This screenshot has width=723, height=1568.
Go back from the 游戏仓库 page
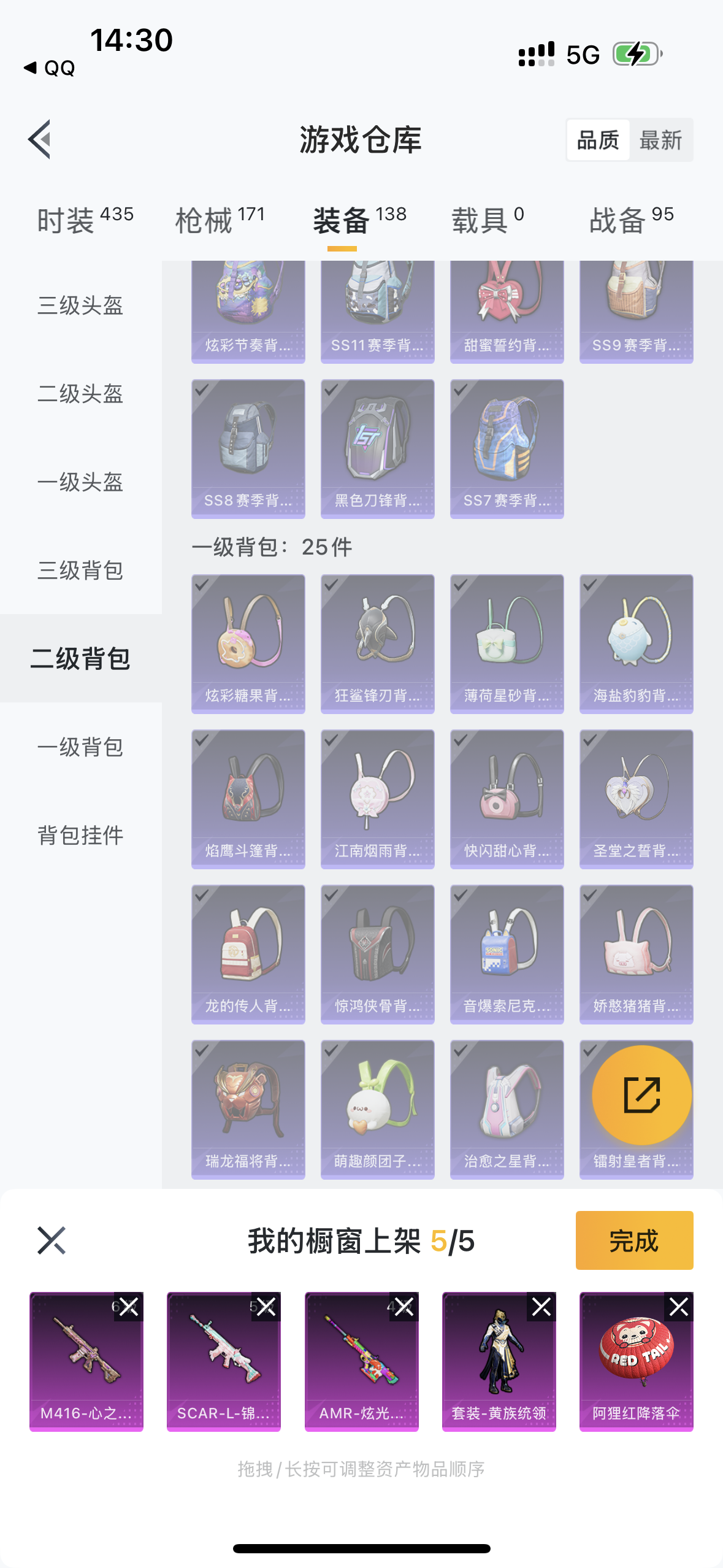[40, 139]
